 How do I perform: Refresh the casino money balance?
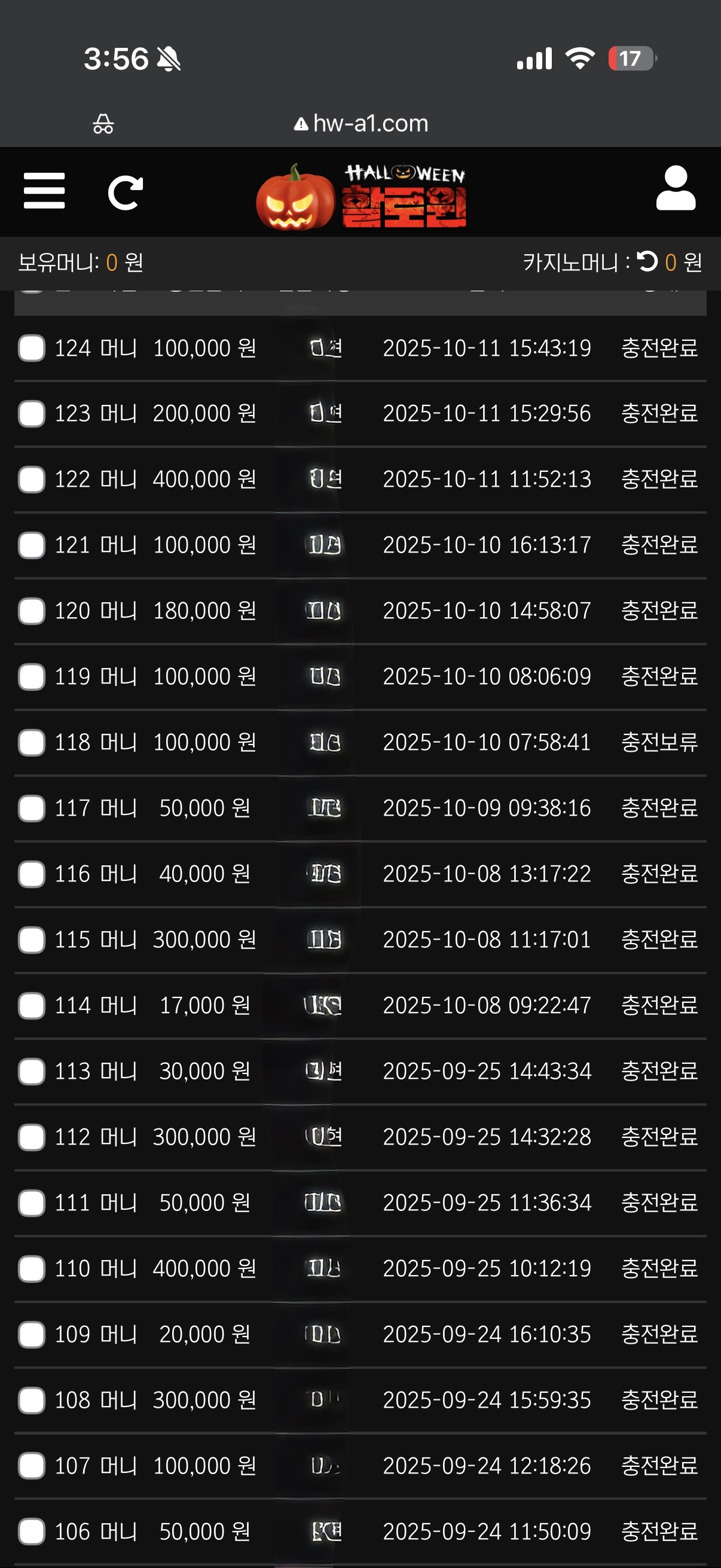click(x=647, y=262)
